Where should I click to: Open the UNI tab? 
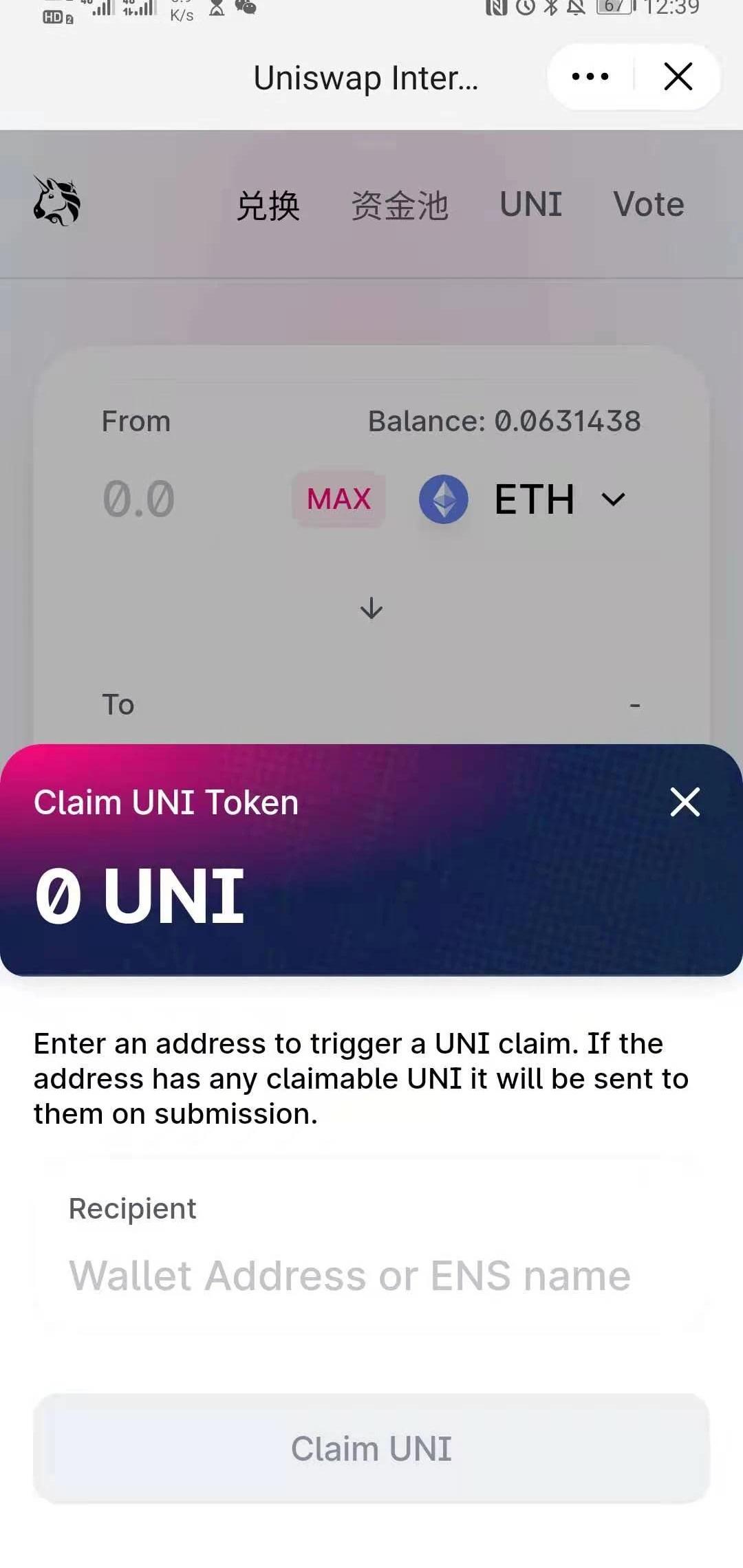(530, 204)
